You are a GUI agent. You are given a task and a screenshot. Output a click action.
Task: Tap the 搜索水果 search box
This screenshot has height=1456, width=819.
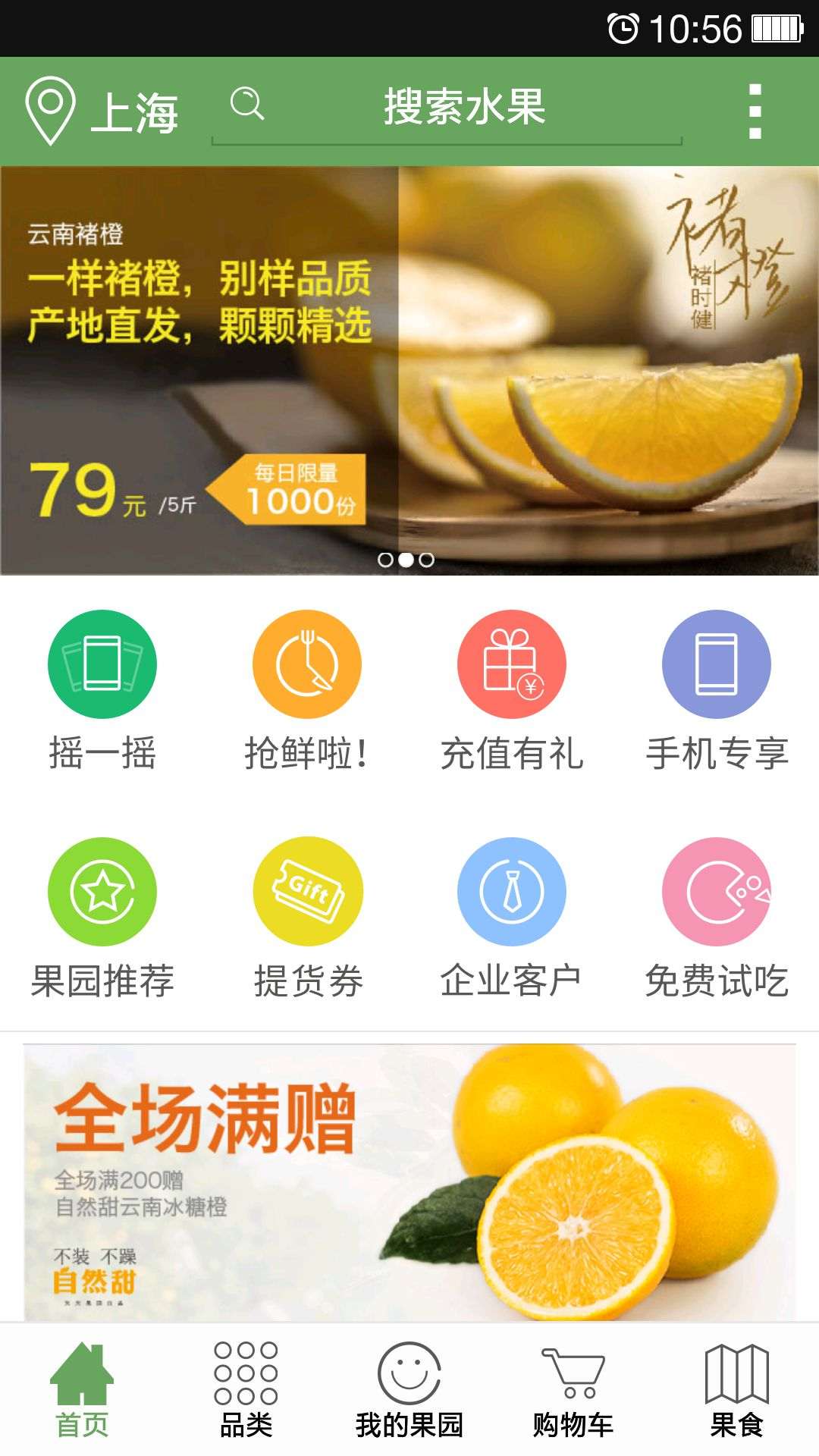tap(447, 108)
